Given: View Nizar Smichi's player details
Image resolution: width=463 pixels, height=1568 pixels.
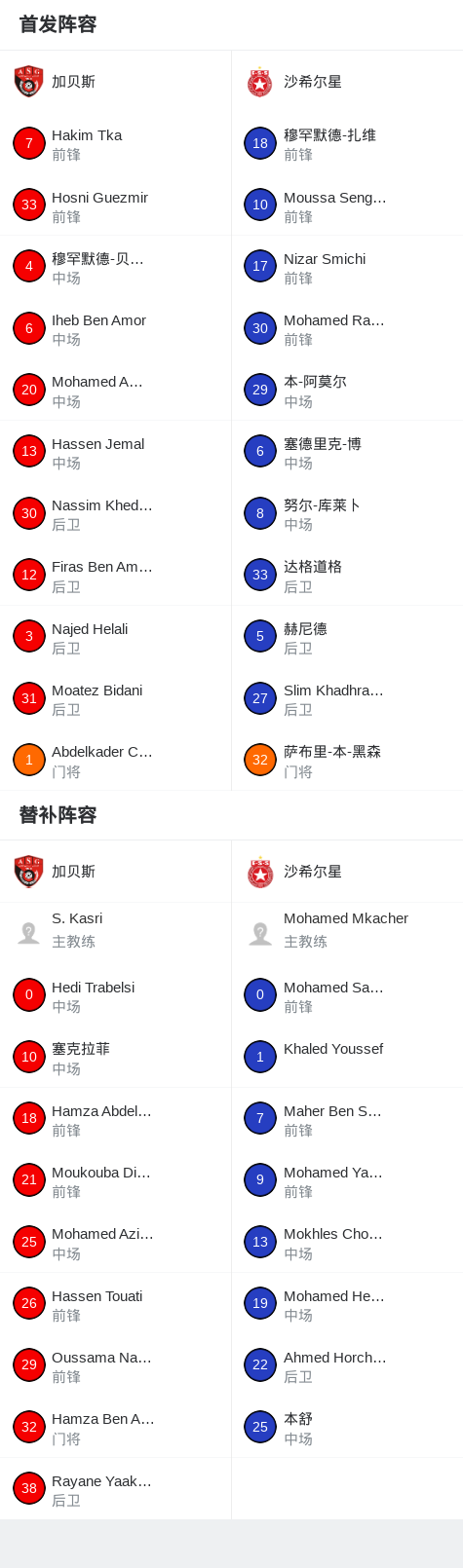Looking at the screenshot, I should pos(347,267).
